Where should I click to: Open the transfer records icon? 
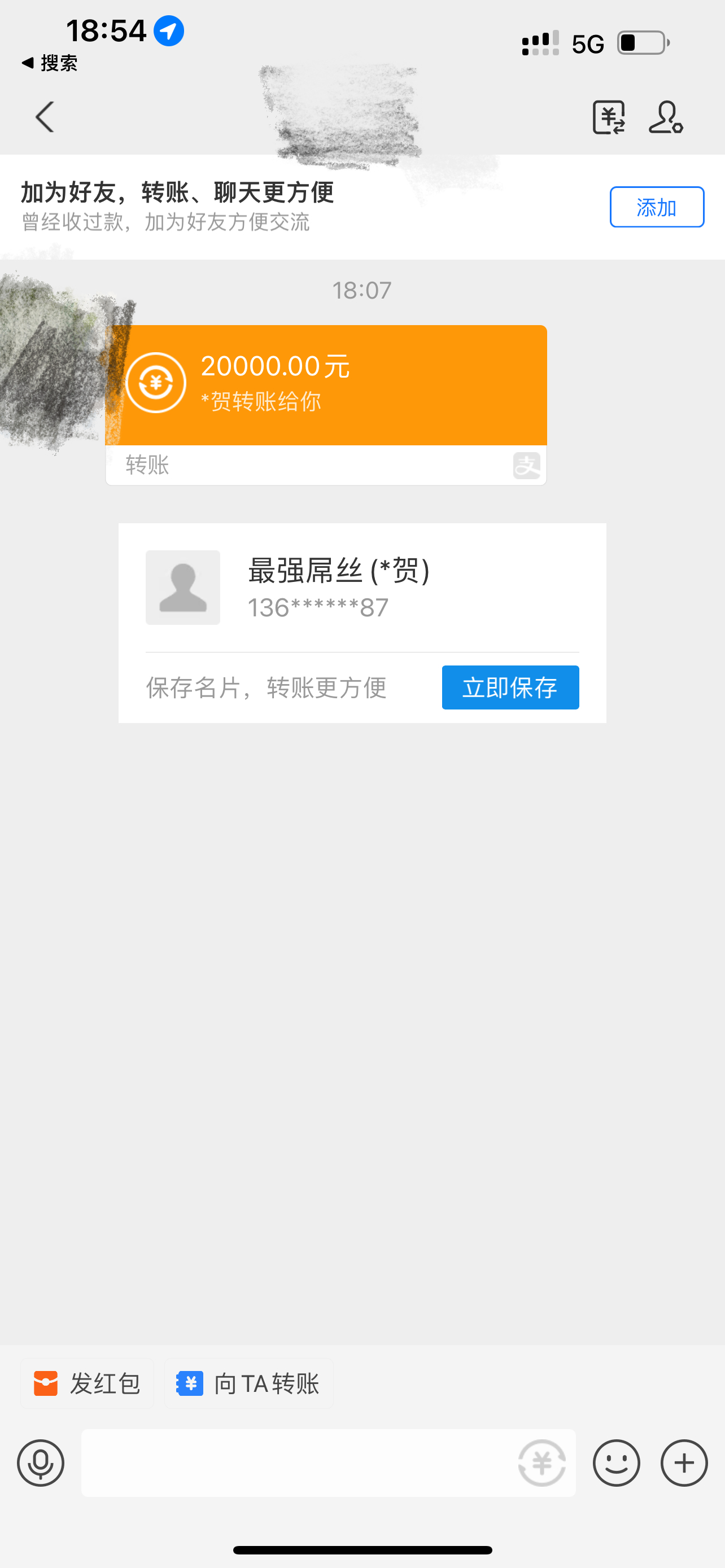(x=609, y=117)
